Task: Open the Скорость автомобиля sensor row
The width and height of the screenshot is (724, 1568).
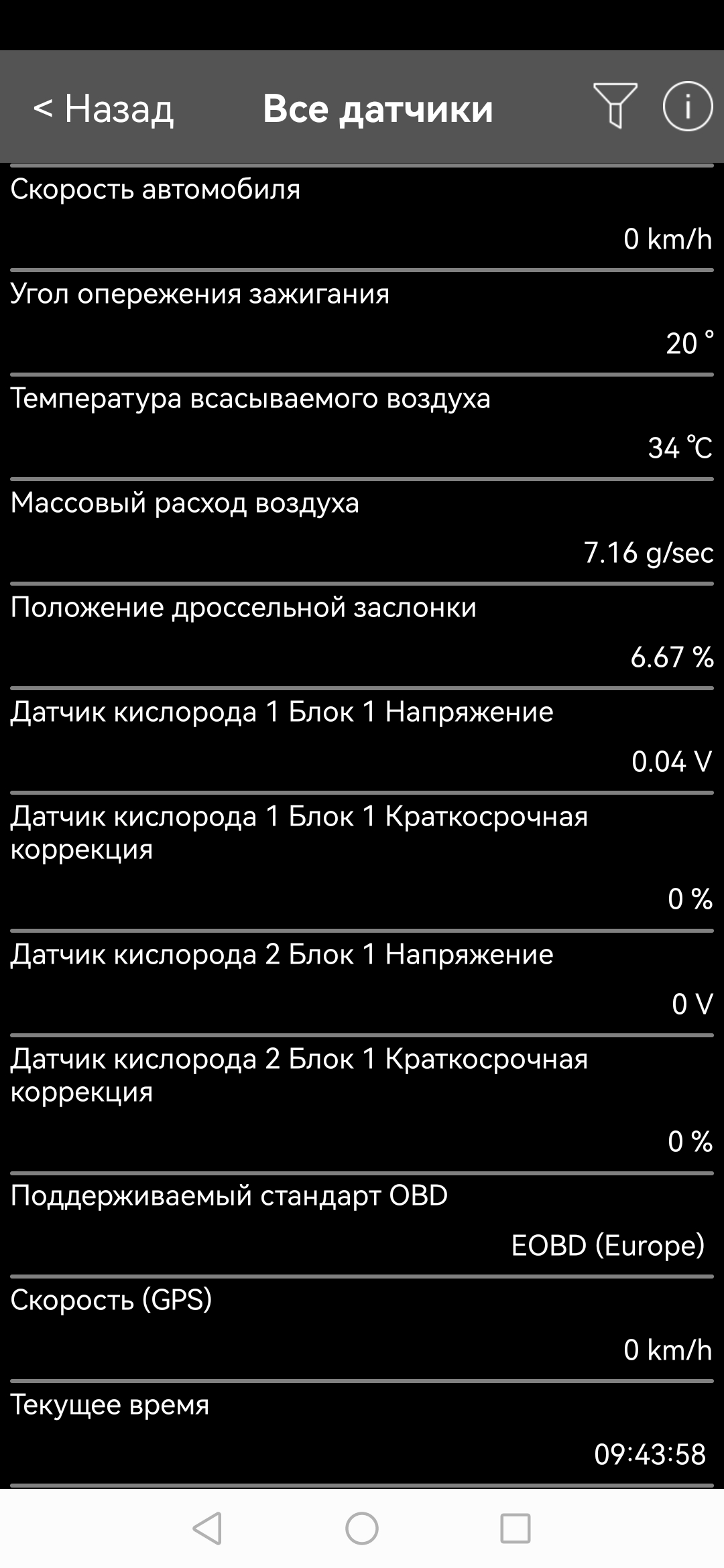Action: click(362, 214)
